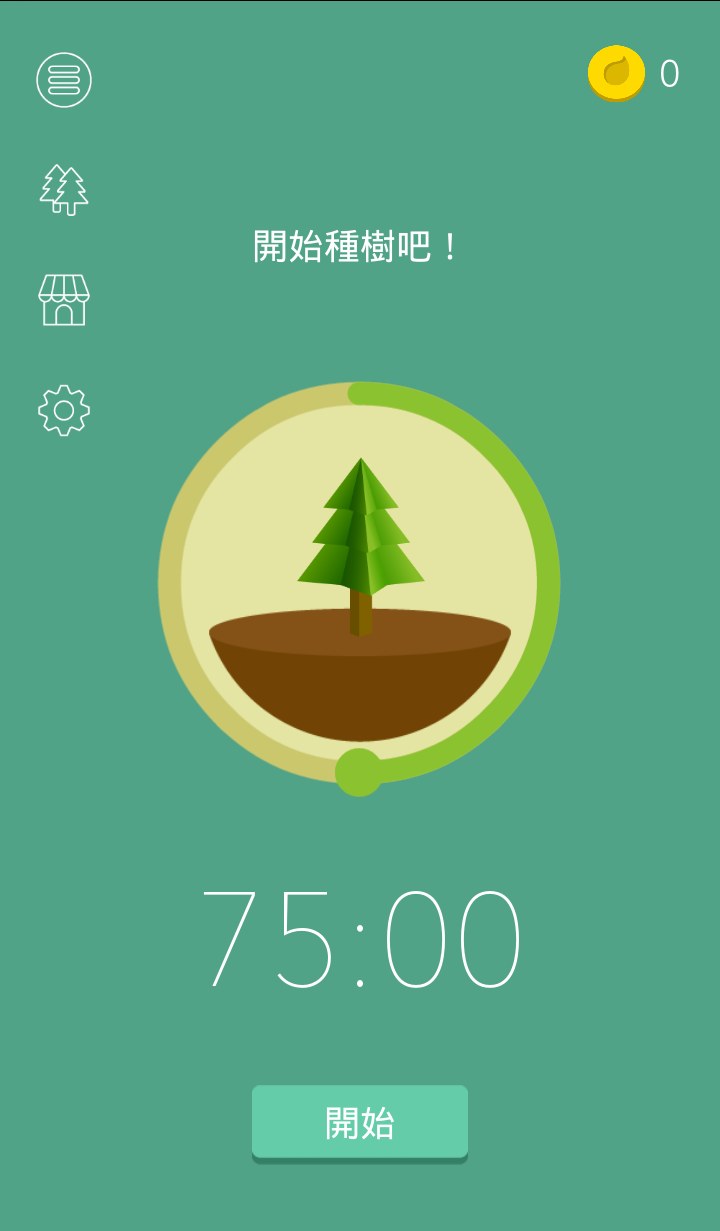Open the forest trees icon
720x1231 pixels.
(x=64, y=190)
